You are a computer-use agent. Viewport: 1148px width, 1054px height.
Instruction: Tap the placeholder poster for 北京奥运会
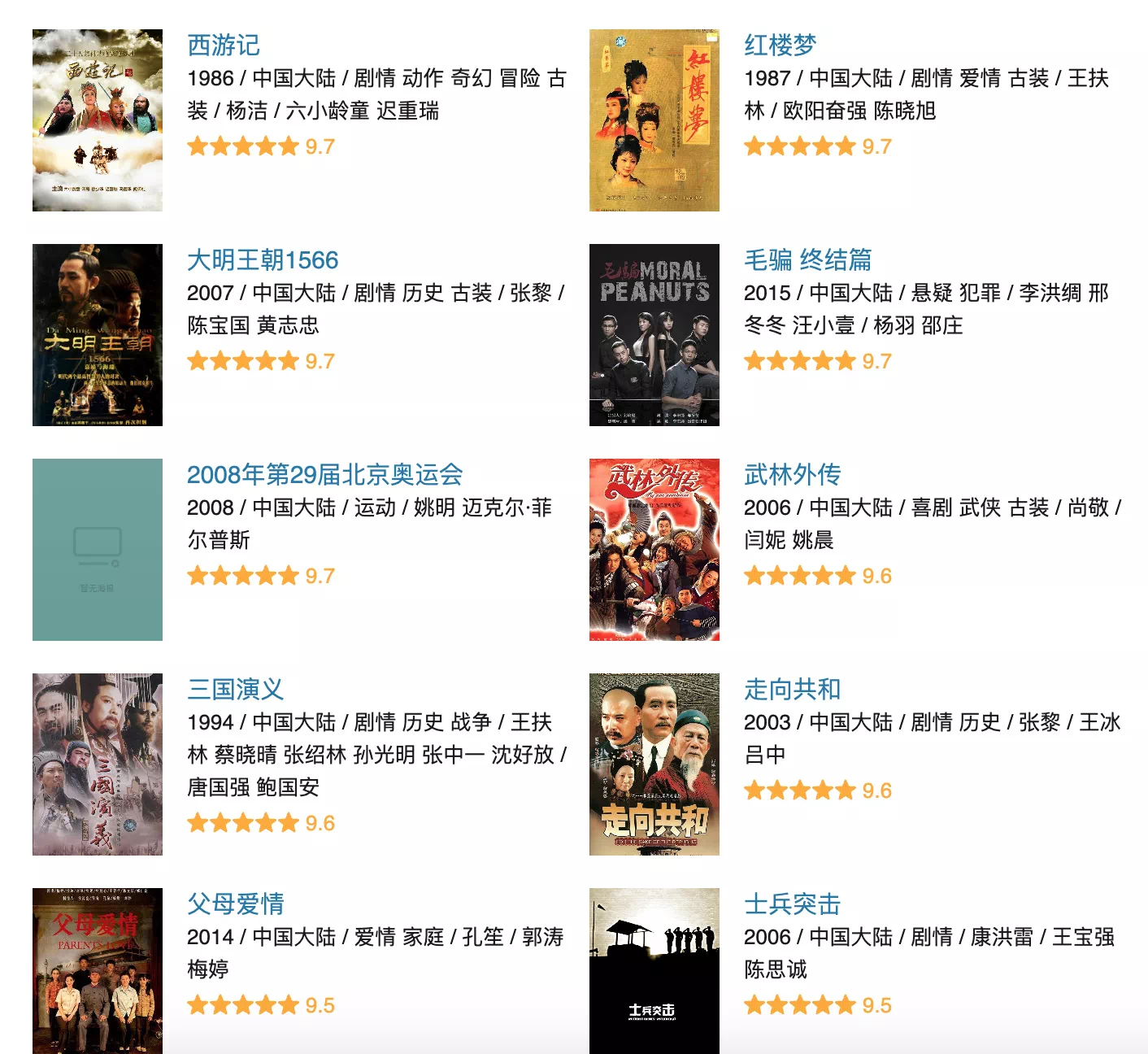click(x=98, y=550)
